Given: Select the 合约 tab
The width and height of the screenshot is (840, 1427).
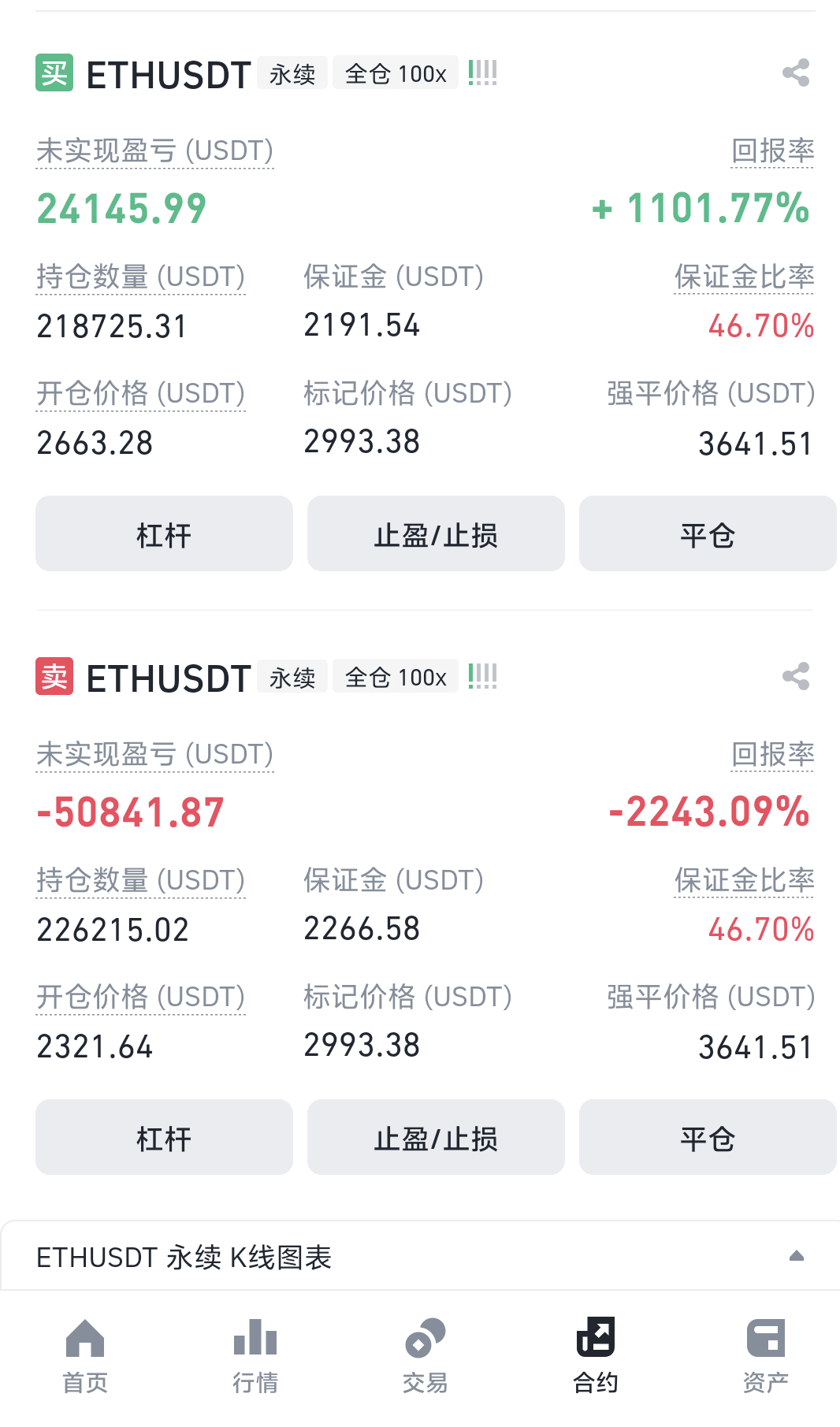Looking at the screenshot, I should tap(596, 1355).
